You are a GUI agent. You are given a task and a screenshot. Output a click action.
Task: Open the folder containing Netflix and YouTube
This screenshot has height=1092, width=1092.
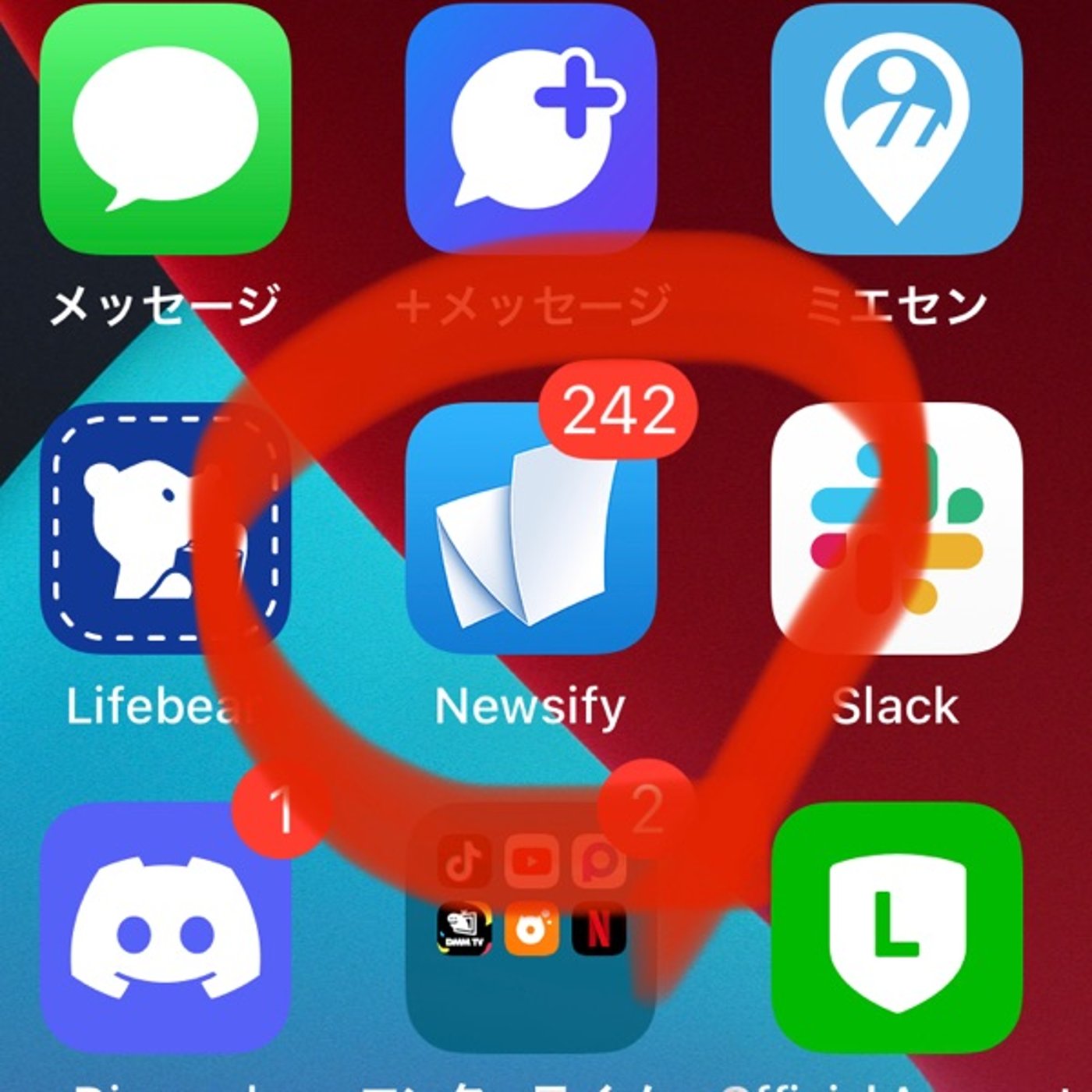coord(530,928)
